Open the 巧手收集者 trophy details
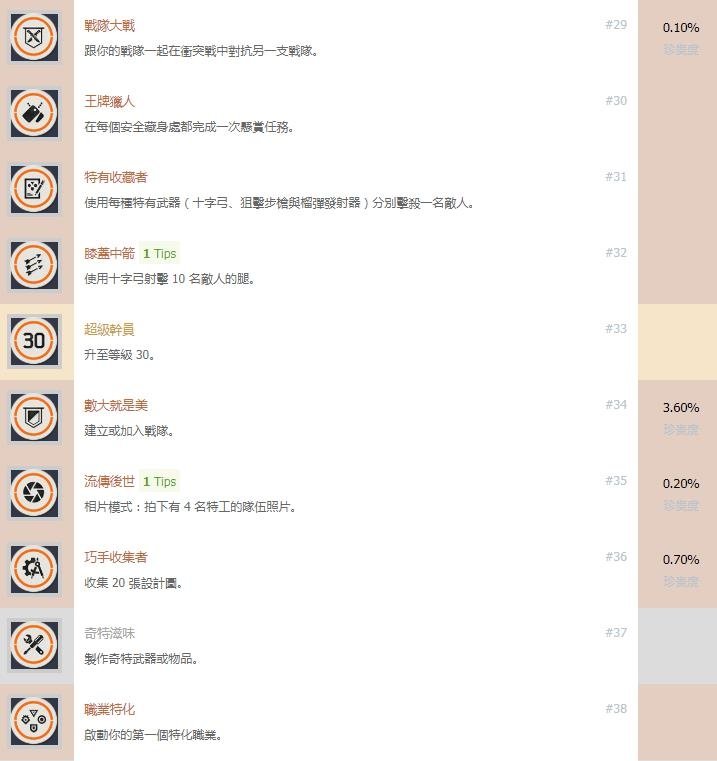 [x=116, y=558]
